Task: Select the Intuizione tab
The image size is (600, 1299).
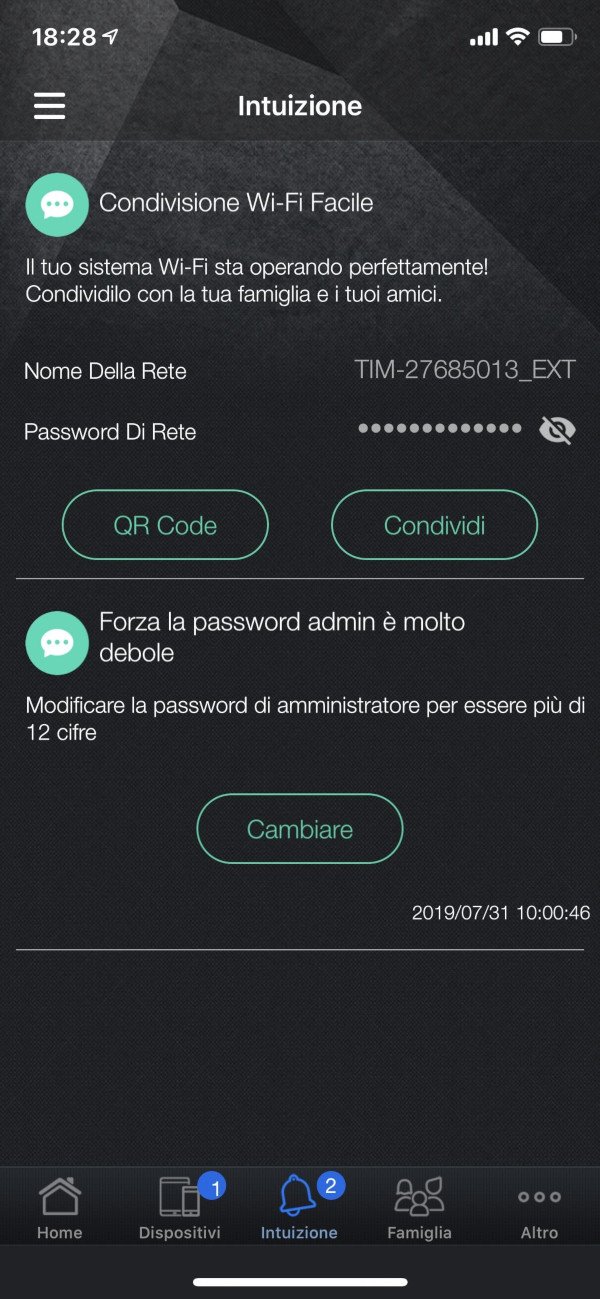Action: [x=299, y=1207]
